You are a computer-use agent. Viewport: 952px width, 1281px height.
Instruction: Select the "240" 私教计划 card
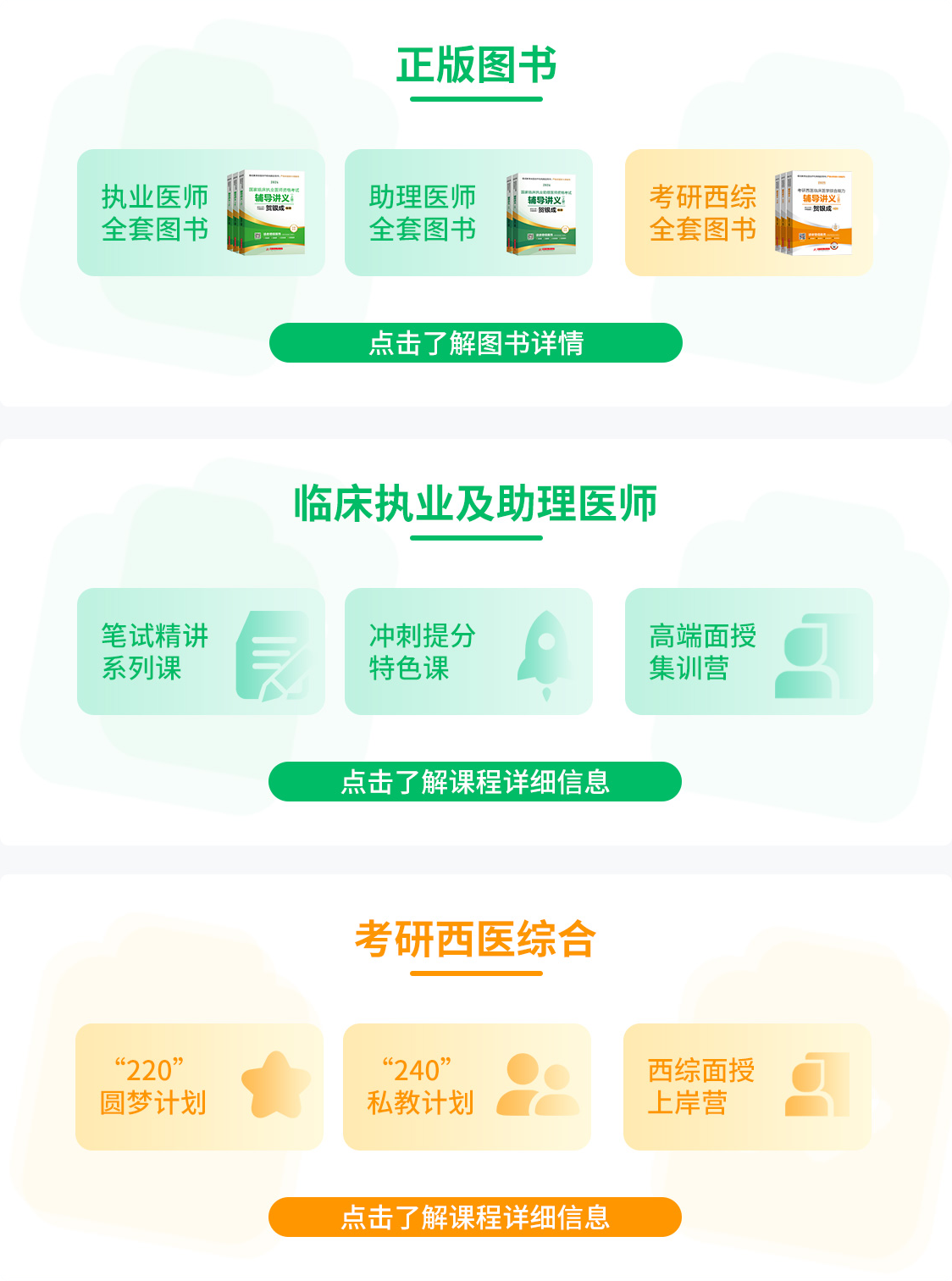pos(467,1087)
